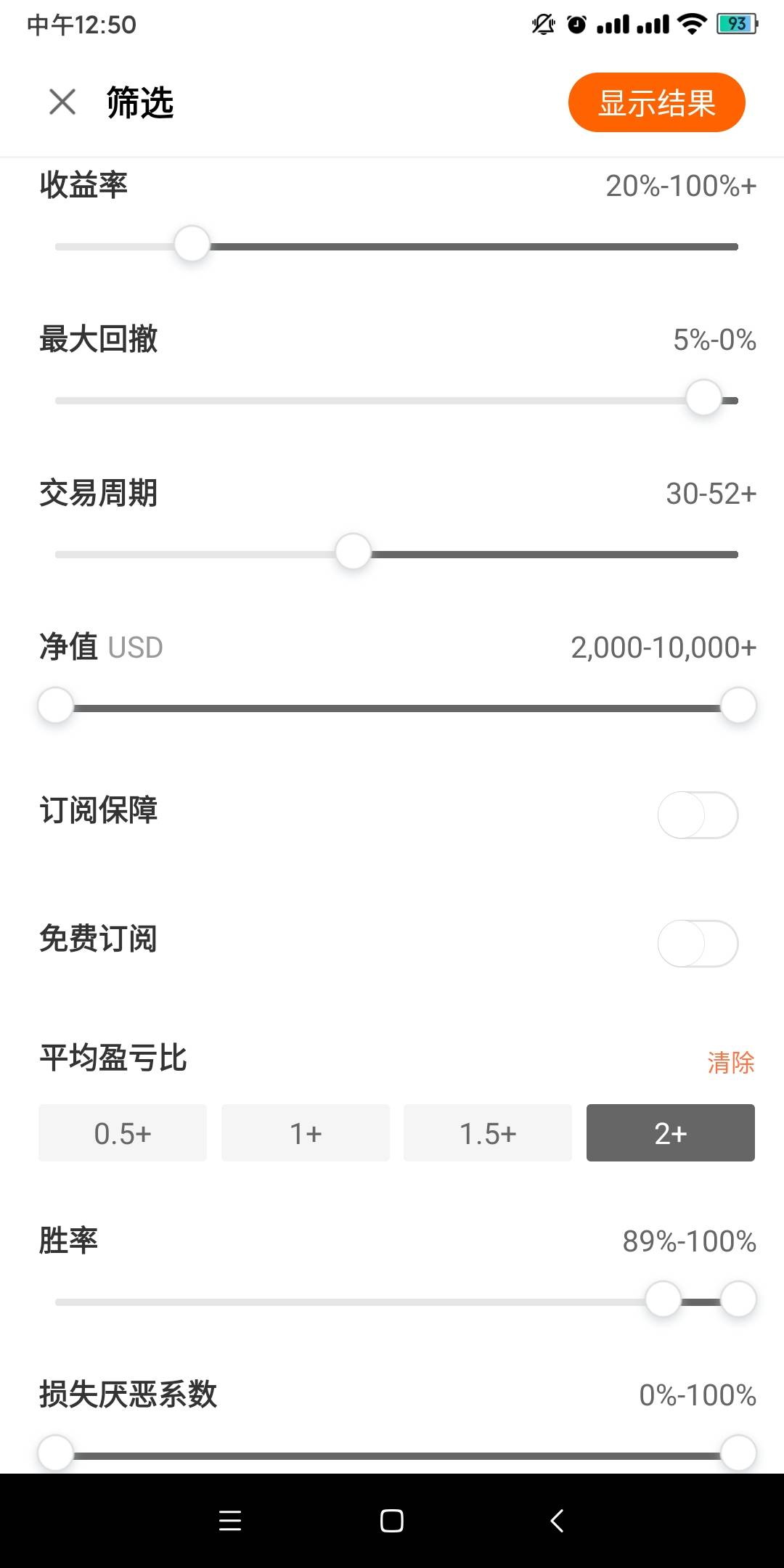Screen dimensions: 784x1568
Task: Tap the 胜率 slider left handle
Action: [x=663, y=1299]
